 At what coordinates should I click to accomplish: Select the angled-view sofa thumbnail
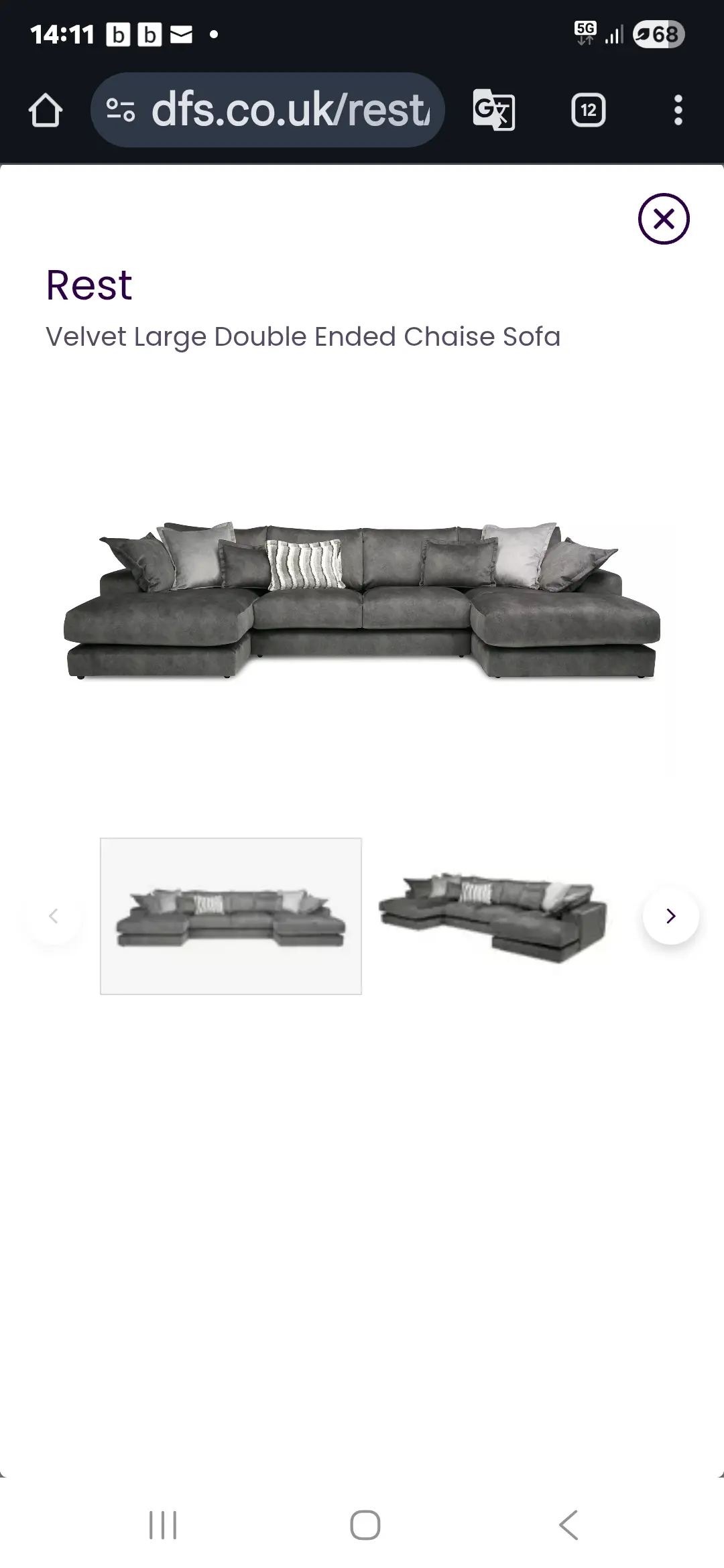tap(493, 916)
